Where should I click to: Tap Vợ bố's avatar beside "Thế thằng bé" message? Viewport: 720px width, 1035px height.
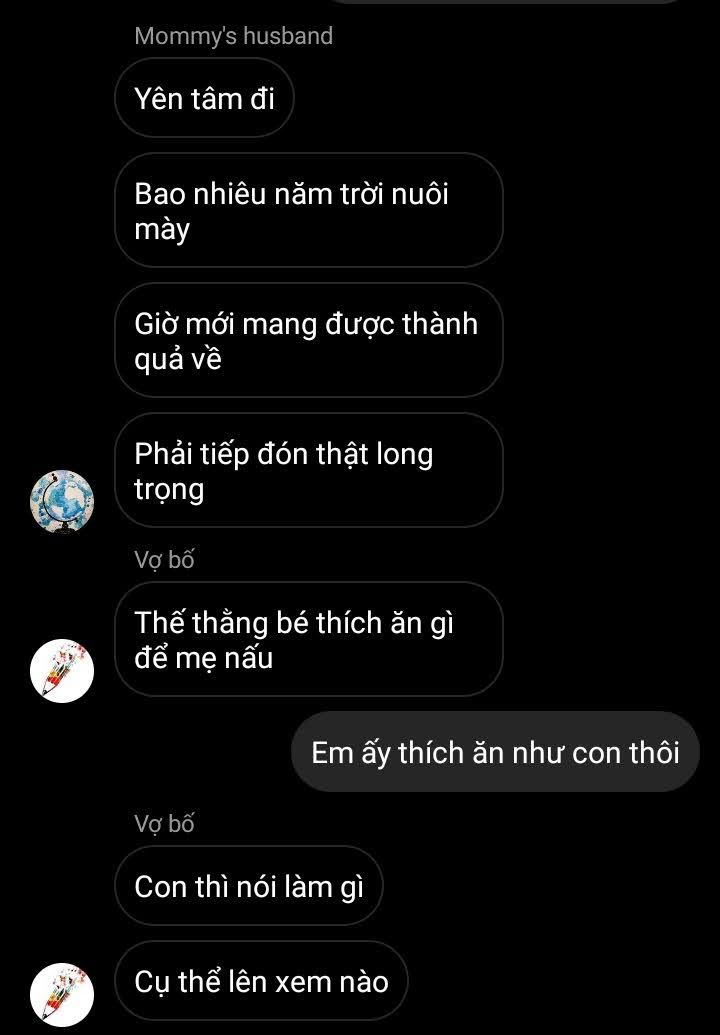tap(62, 669)
